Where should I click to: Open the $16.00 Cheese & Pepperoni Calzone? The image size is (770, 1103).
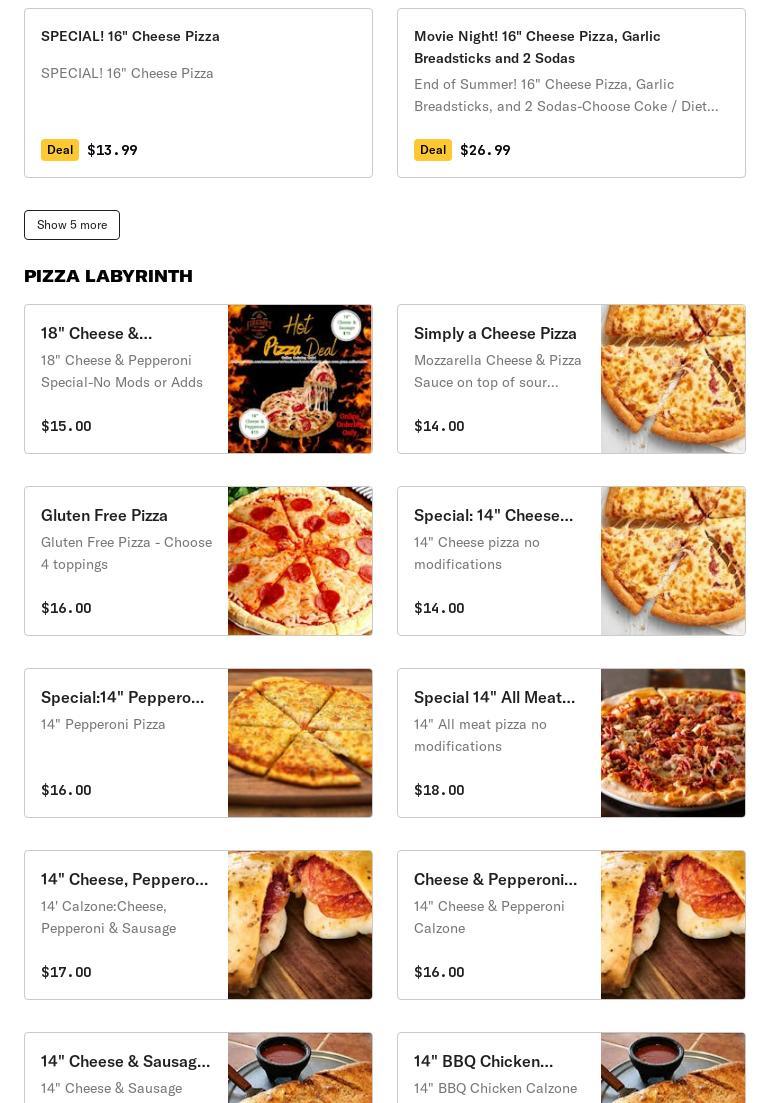(x=571, y=925)
